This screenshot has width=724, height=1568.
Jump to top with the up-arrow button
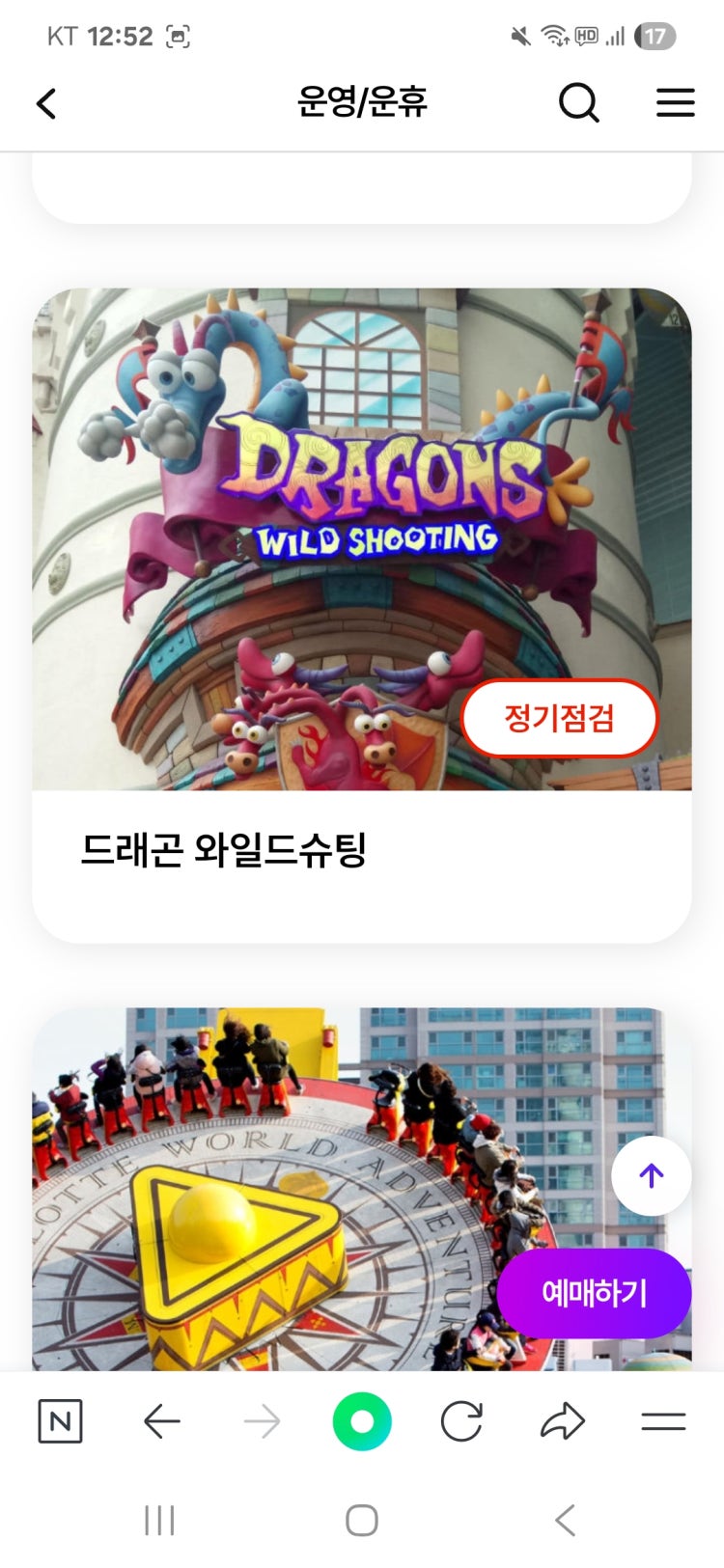[x=652, y=1175]
